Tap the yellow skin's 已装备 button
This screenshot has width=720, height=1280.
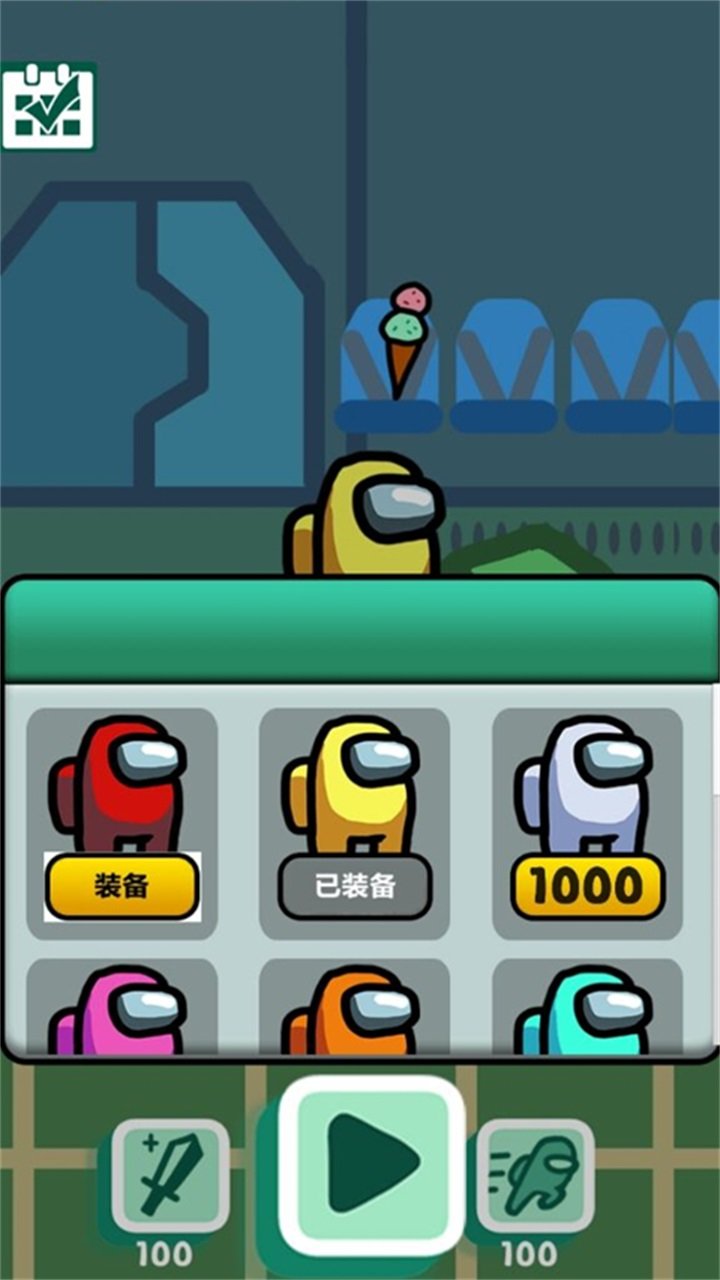point(355,886)
